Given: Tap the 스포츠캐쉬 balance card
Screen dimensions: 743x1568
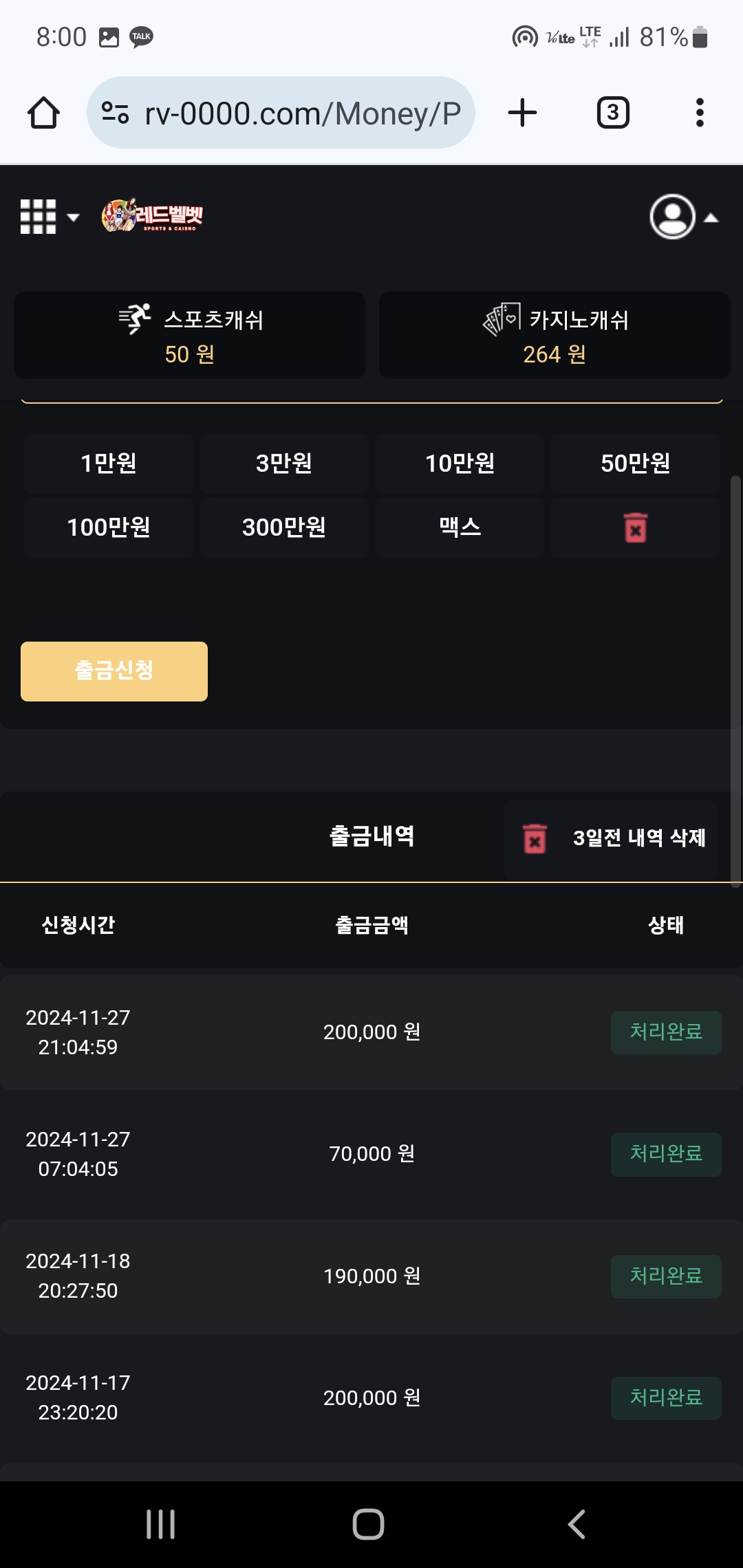Looking at the screenshot, I should click(x=190, y=336).
